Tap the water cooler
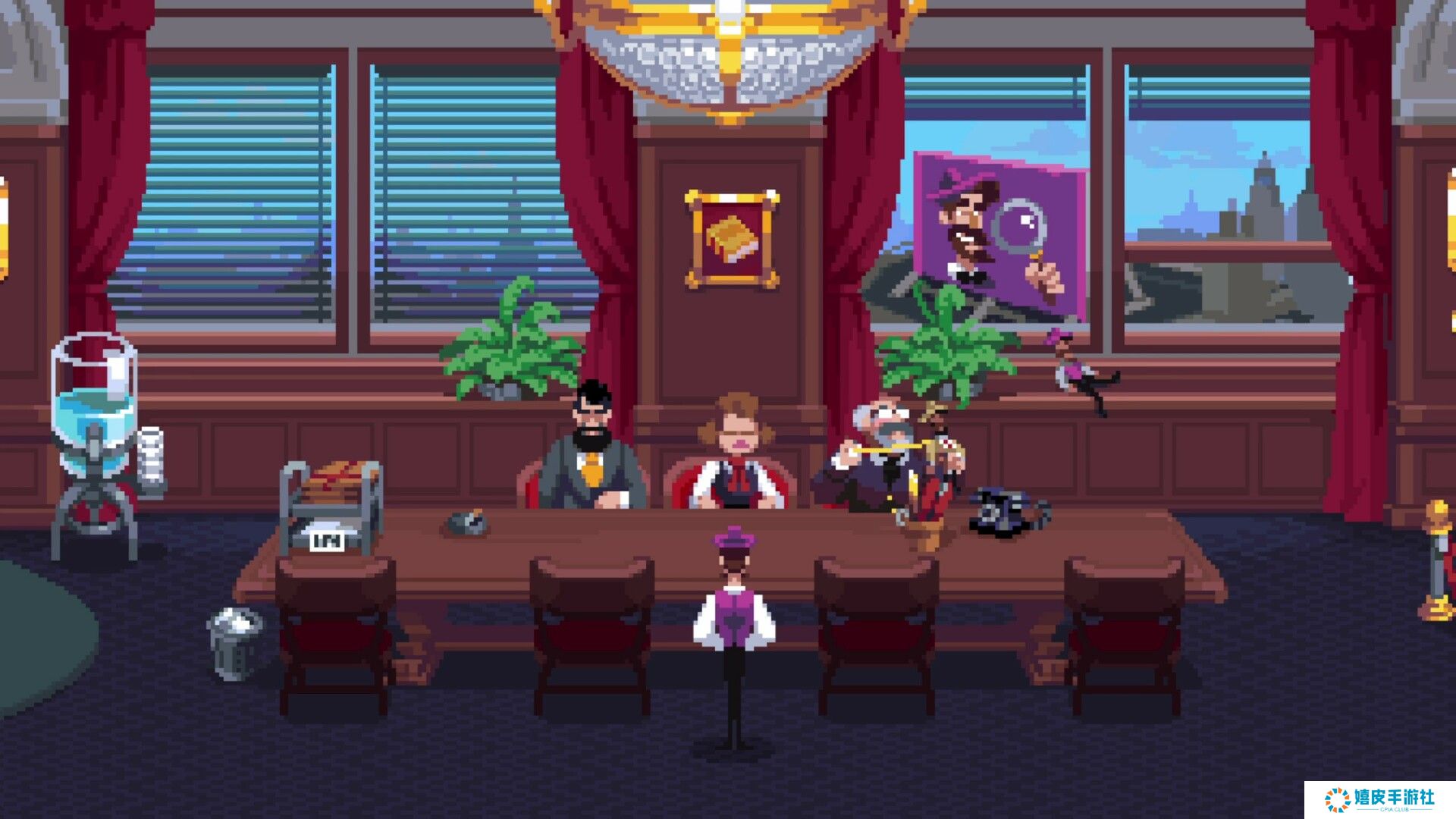1456x819 pixels. (95, 425)
